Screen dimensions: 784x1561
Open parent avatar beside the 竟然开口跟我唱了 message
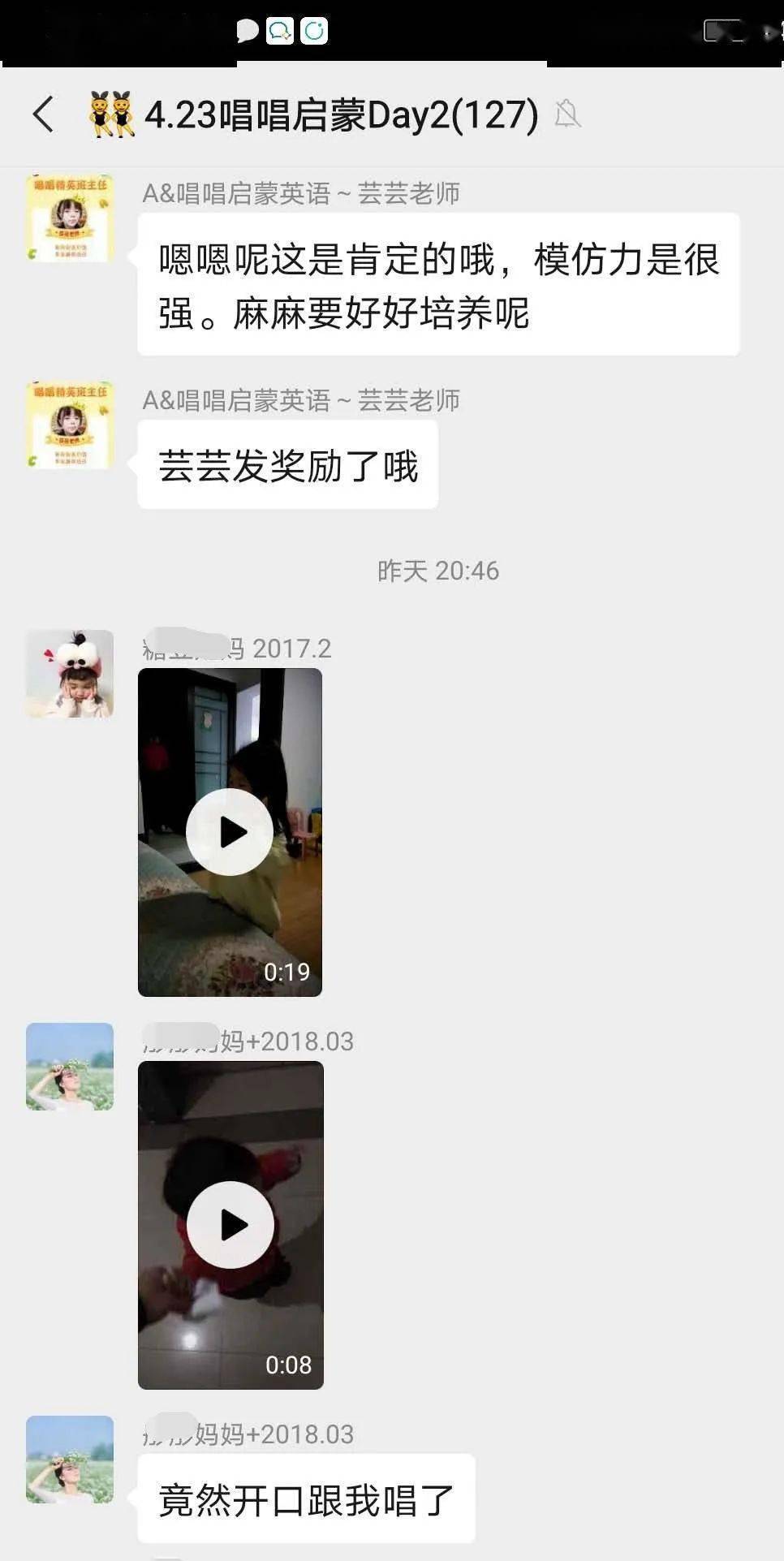click(x=70, y=1460)
